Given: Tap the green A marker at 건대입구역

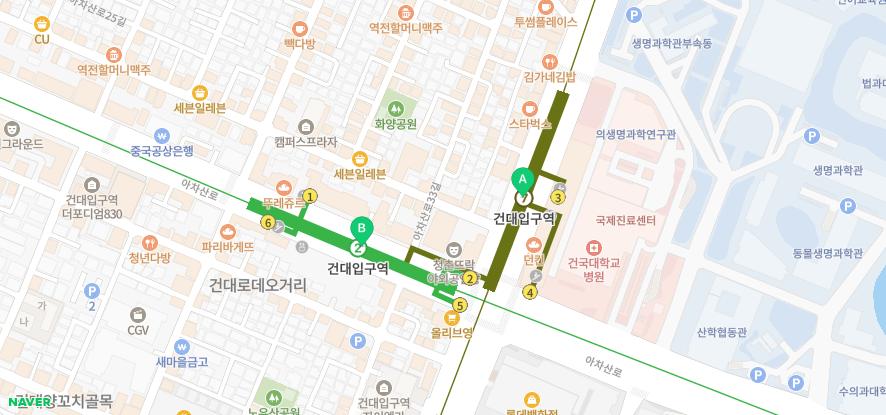Looking at the screenshot, I should coord(521,180).
